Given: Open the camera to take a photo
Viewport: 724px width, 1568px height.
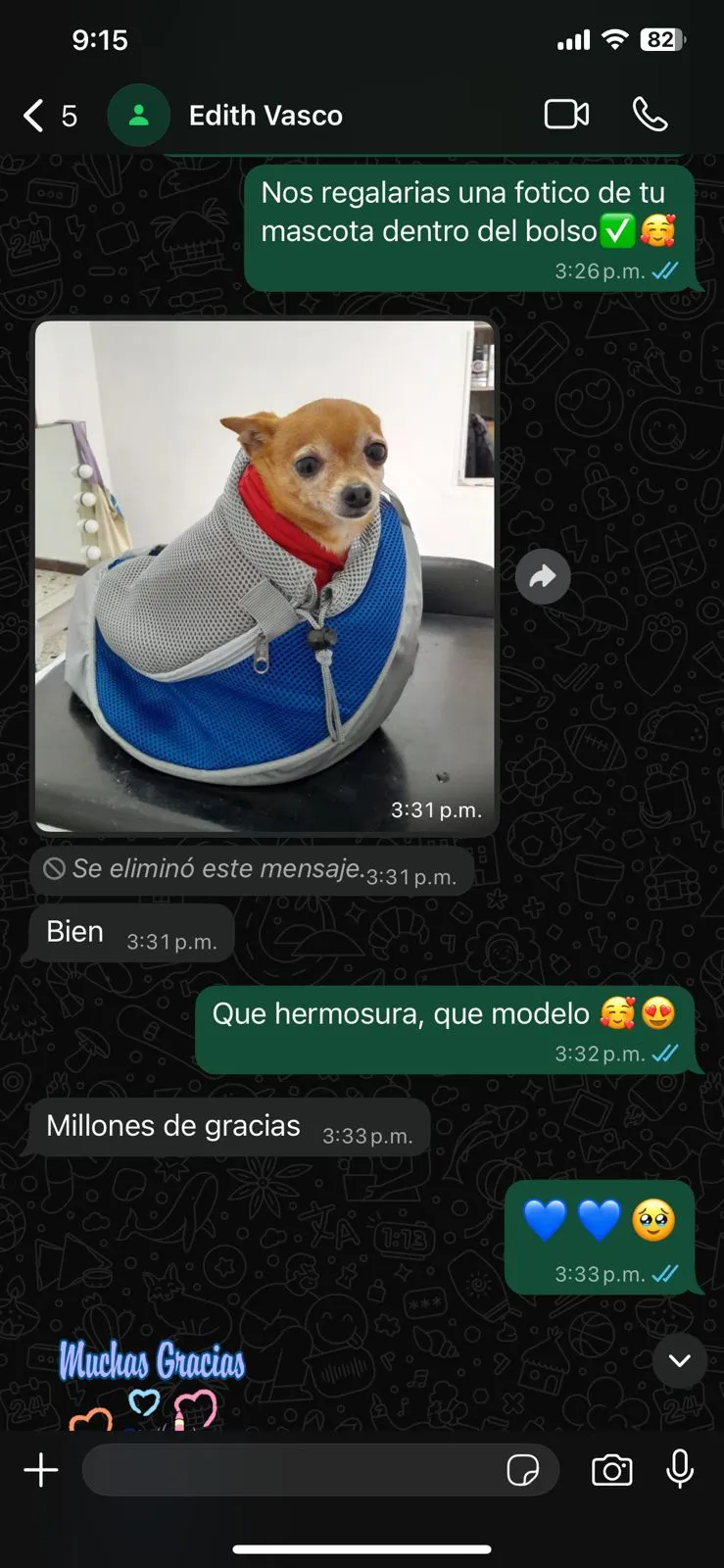Looking at the screenshot, I should pyautogui.click(x=611, y=1470).
